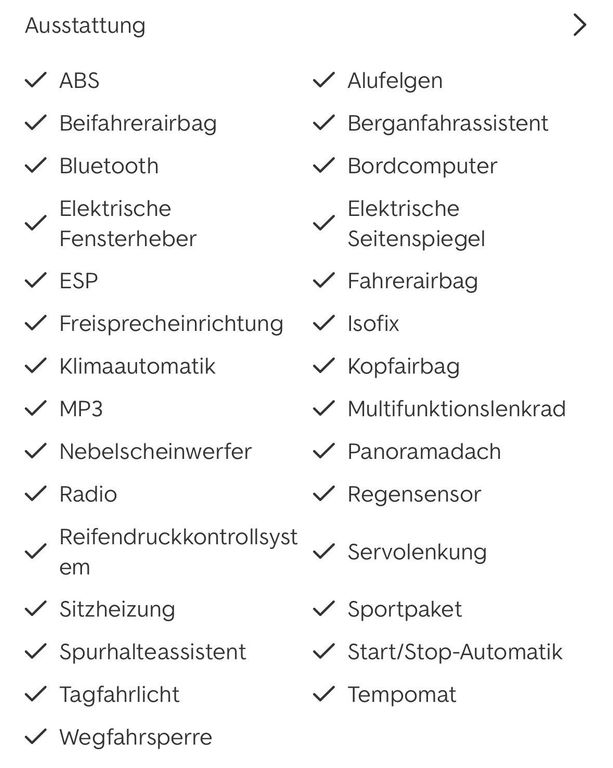This screenshot has width=613, height=768.
Task: Open the Ausstattung section chevron
Action: 580,25
